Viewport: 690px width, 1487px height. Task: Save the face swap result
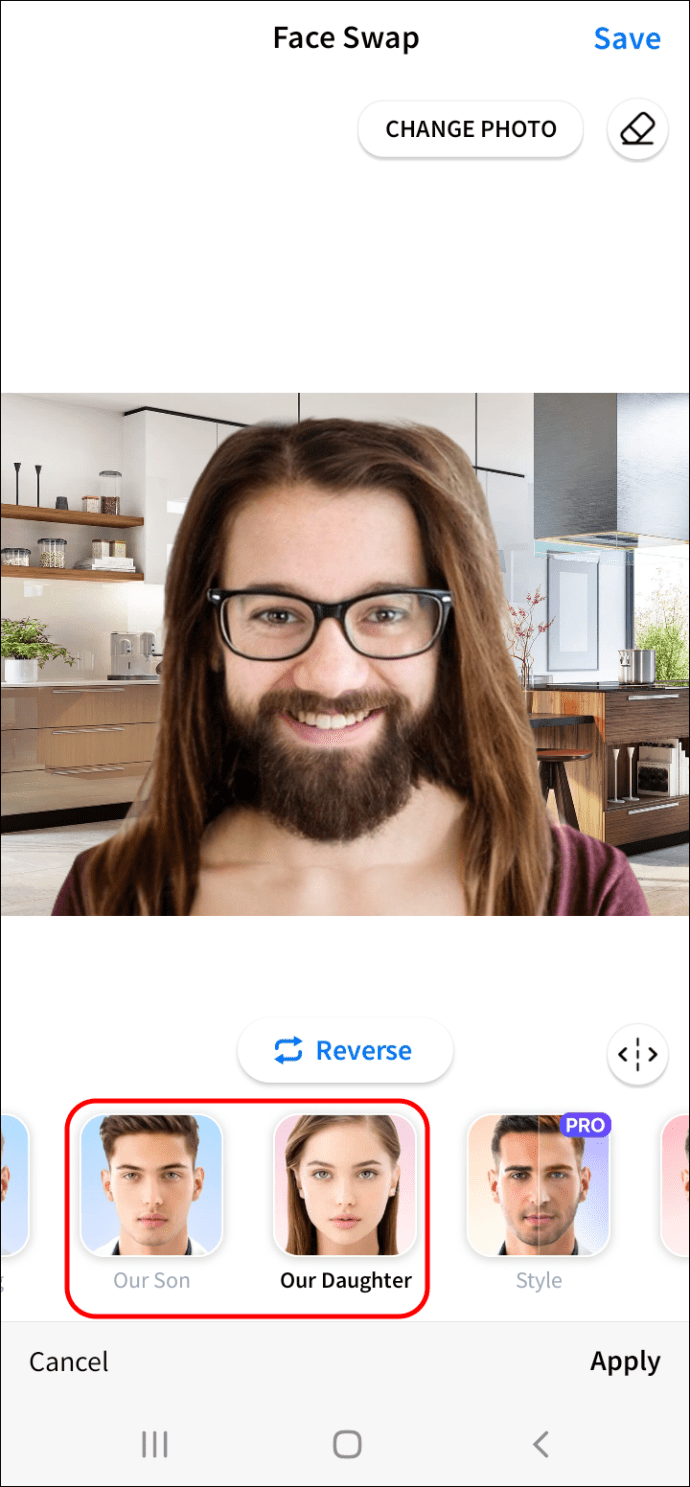pos(627,39)
